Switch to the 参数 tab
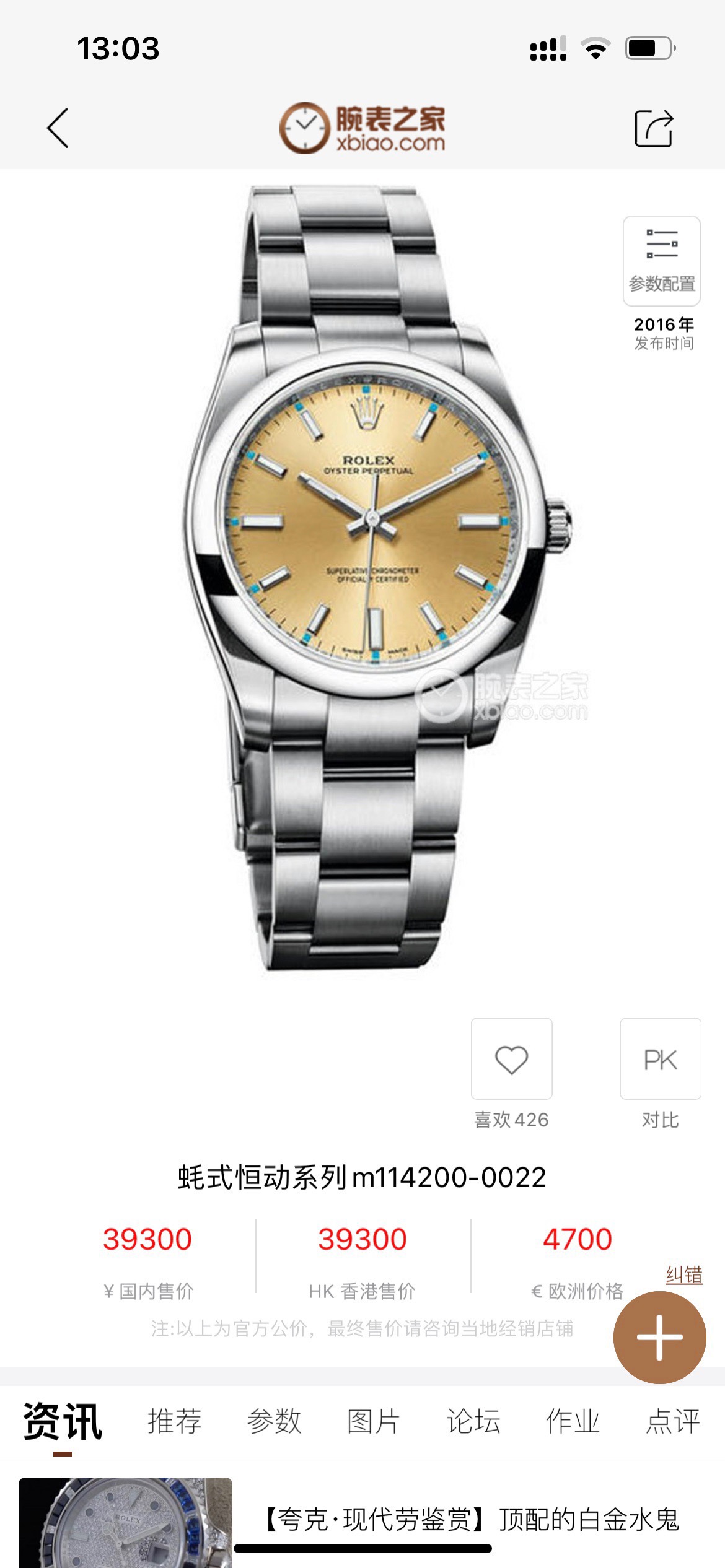This screenshot has height=1568, width=725. pos(274,1421)
